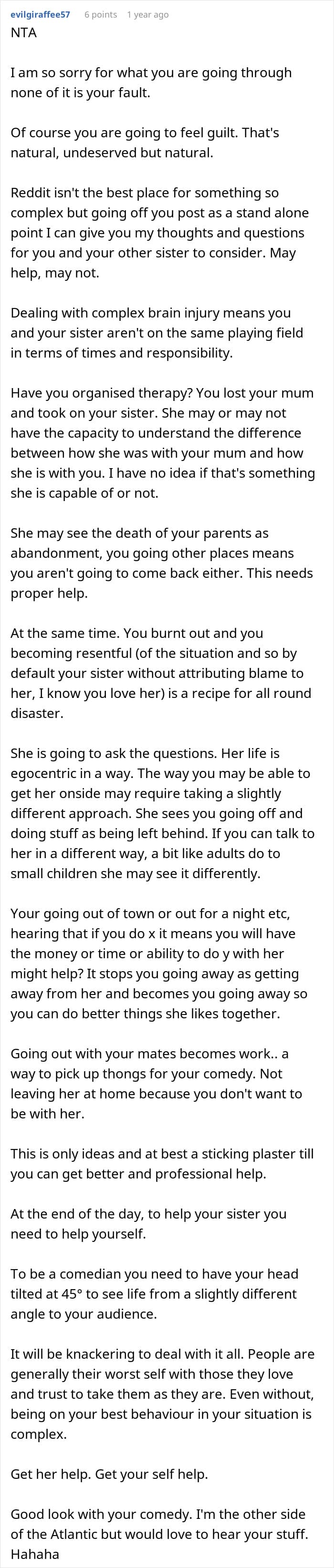Open evilgiraffee57's user profile
Image resolution: width=334 pixels, height=1568 pixels.
pos(40,15)
